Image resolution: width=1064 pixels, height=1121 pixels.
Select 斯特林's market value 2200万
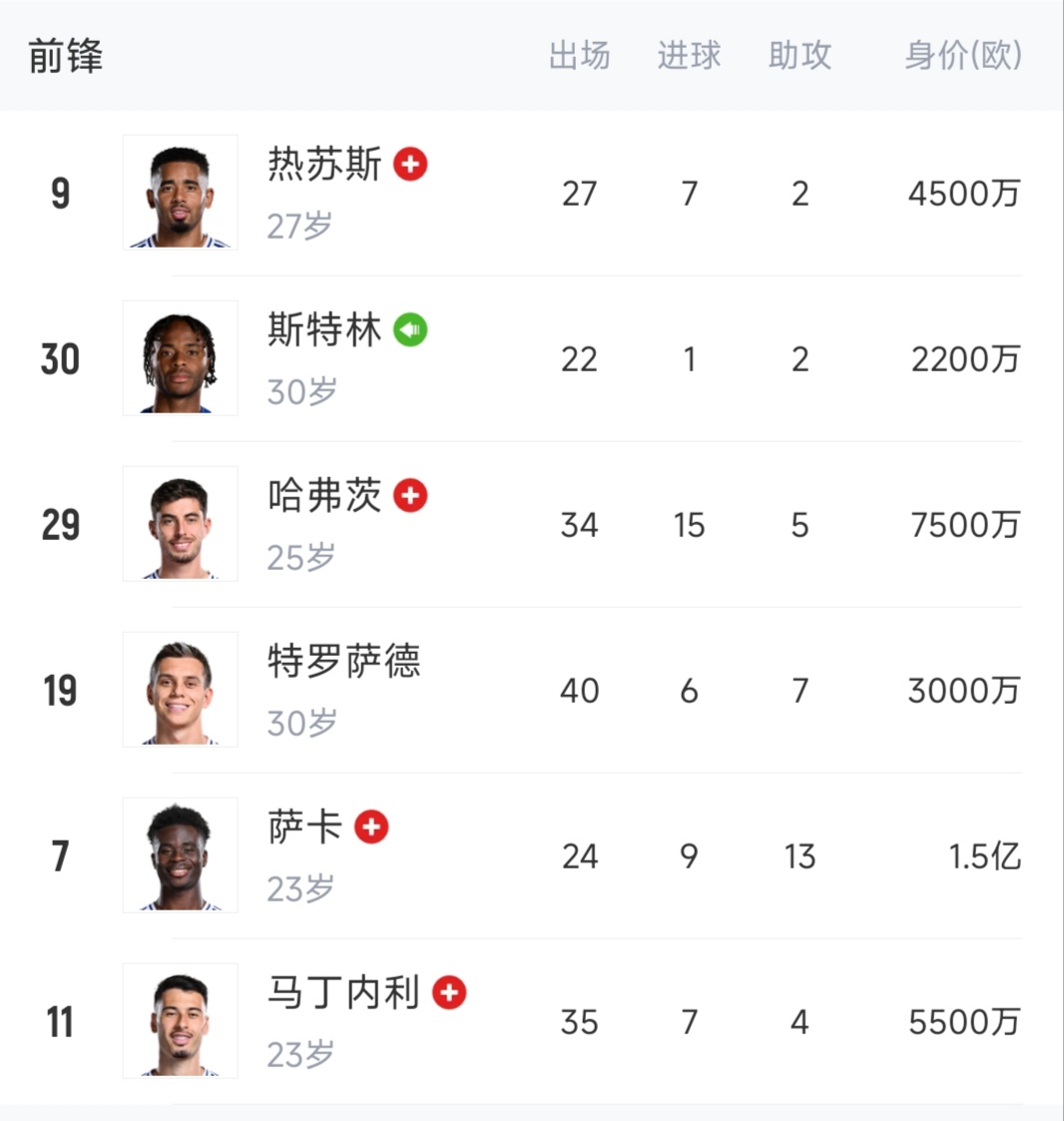(x=963, y=358)
